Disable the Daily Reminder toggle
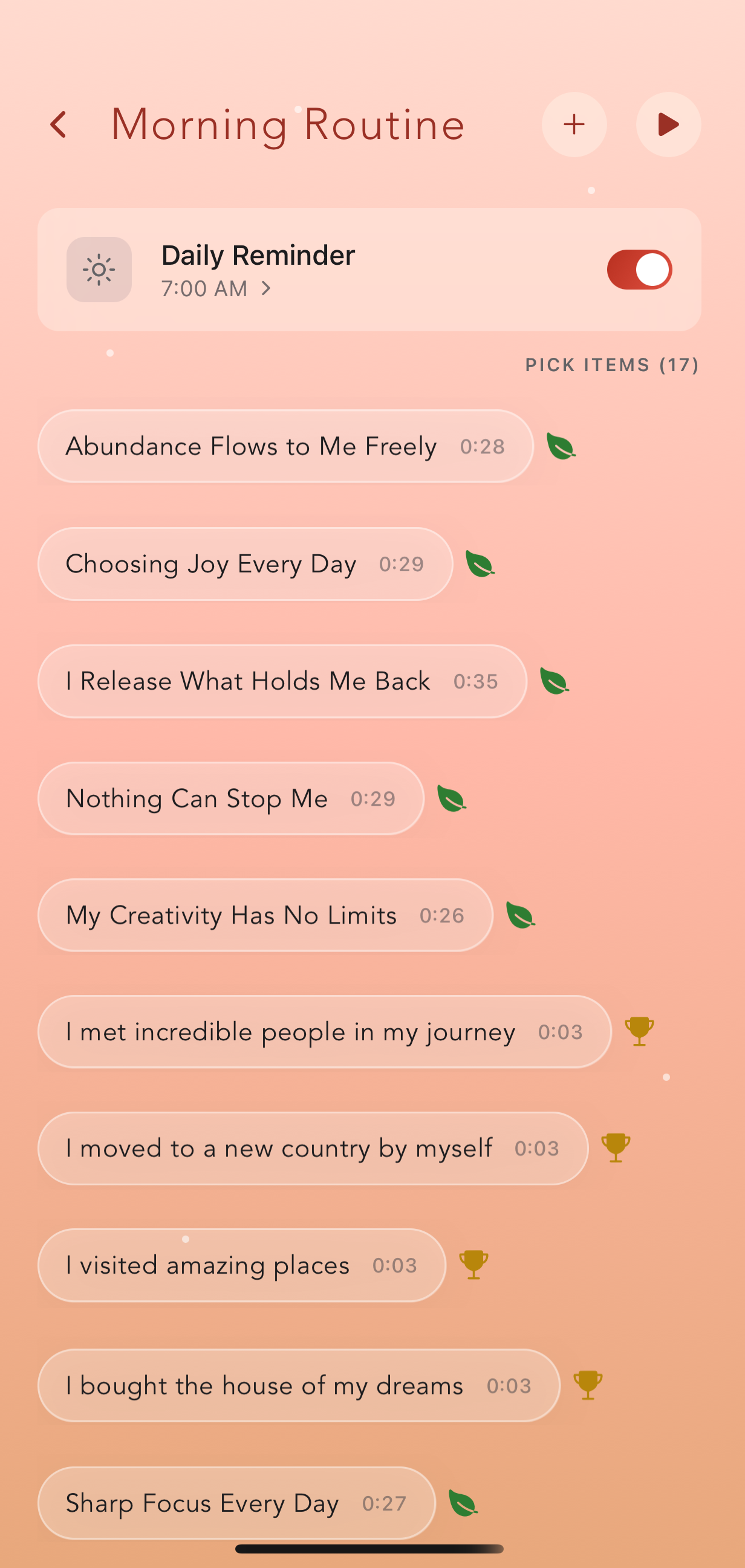The height and width of the screenshot is (1568, 745). pos(639,270)
